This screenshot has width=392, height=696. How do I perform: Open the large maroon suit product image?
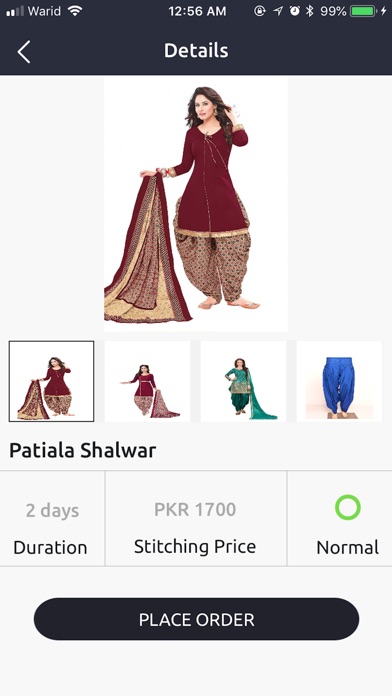click(196, 204)
